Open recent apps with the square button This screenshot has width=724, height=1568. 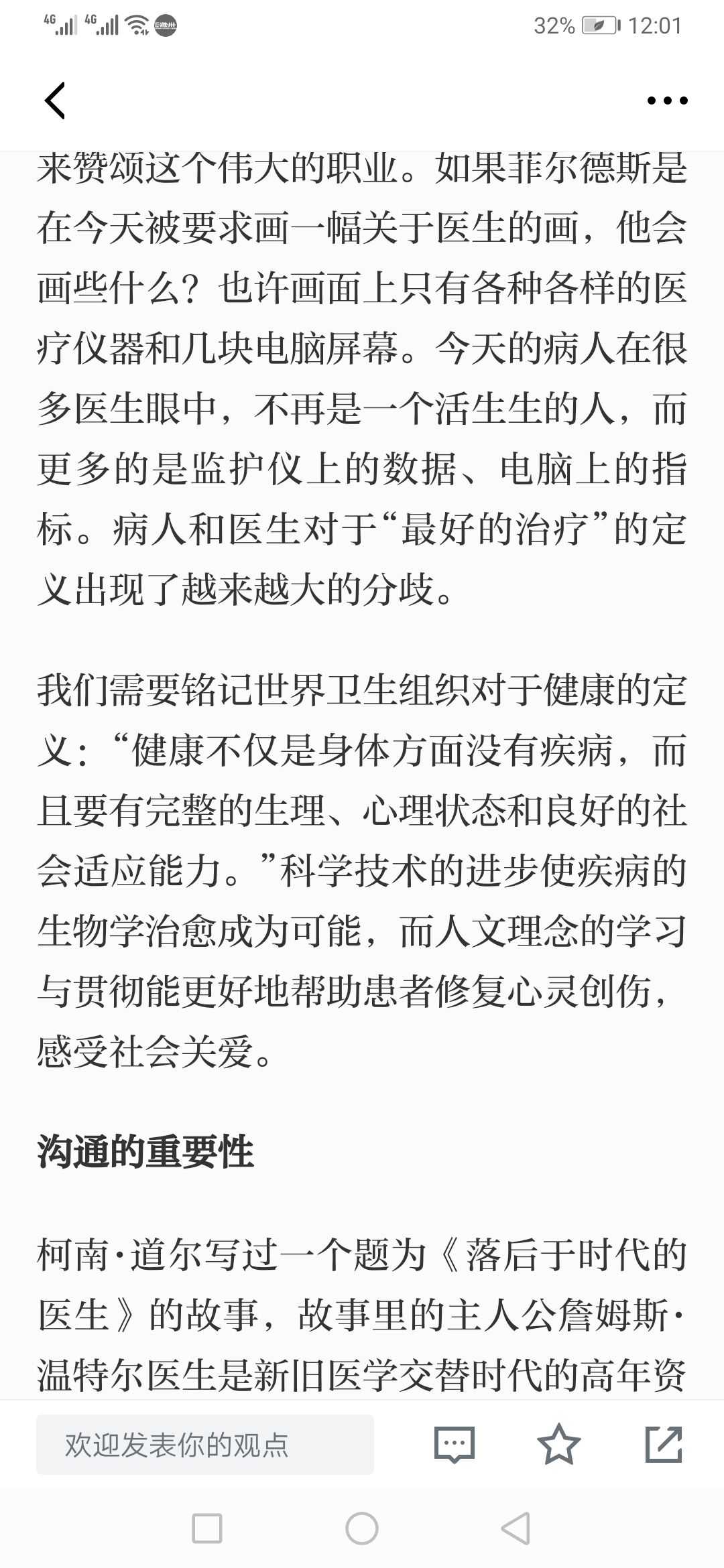(x=207, y=1528)
